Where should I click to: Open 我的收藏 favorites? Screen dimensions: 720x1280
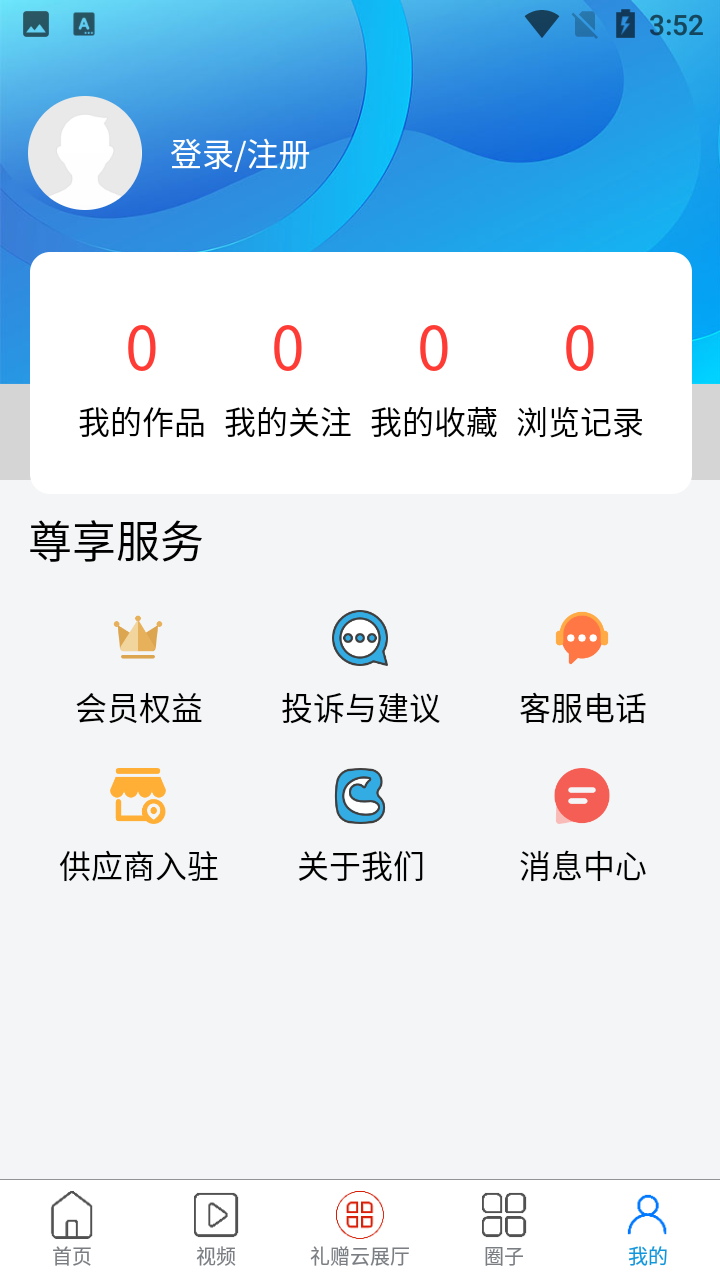tap(434, 380)
